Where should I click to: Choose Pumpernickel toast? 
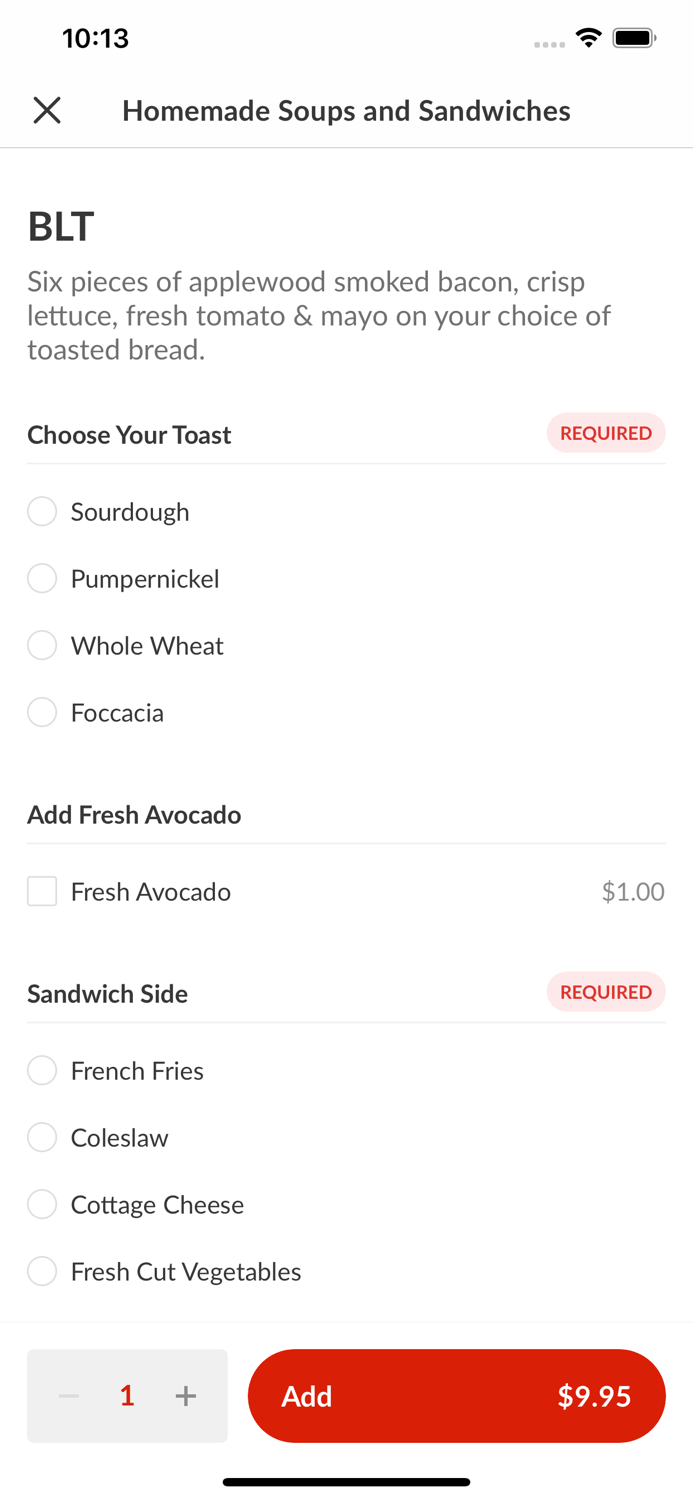[42, 579]
